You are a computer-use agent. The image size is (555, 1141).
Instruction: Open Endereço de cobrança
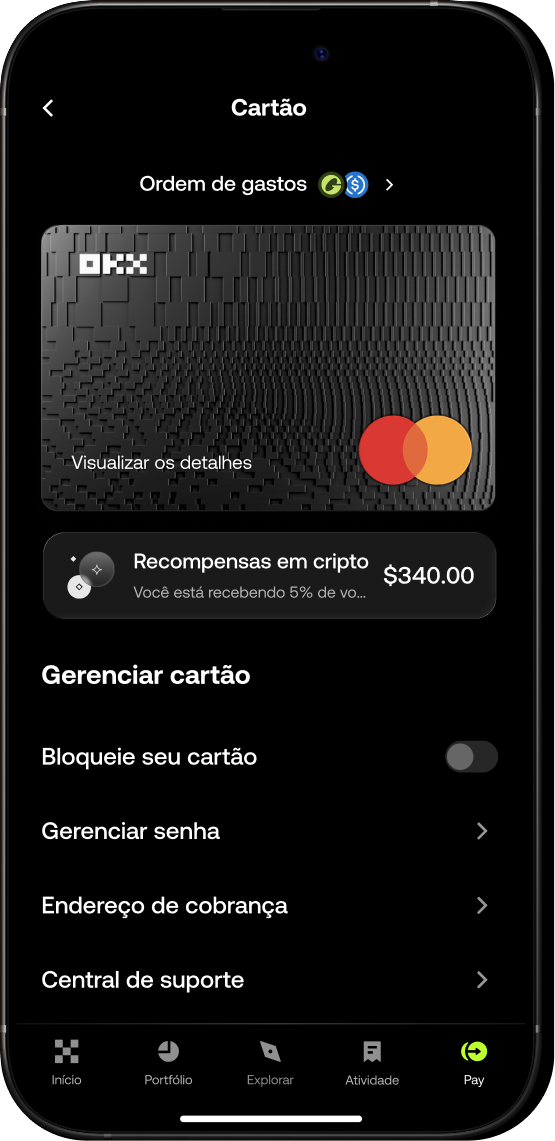pos(268,905)
